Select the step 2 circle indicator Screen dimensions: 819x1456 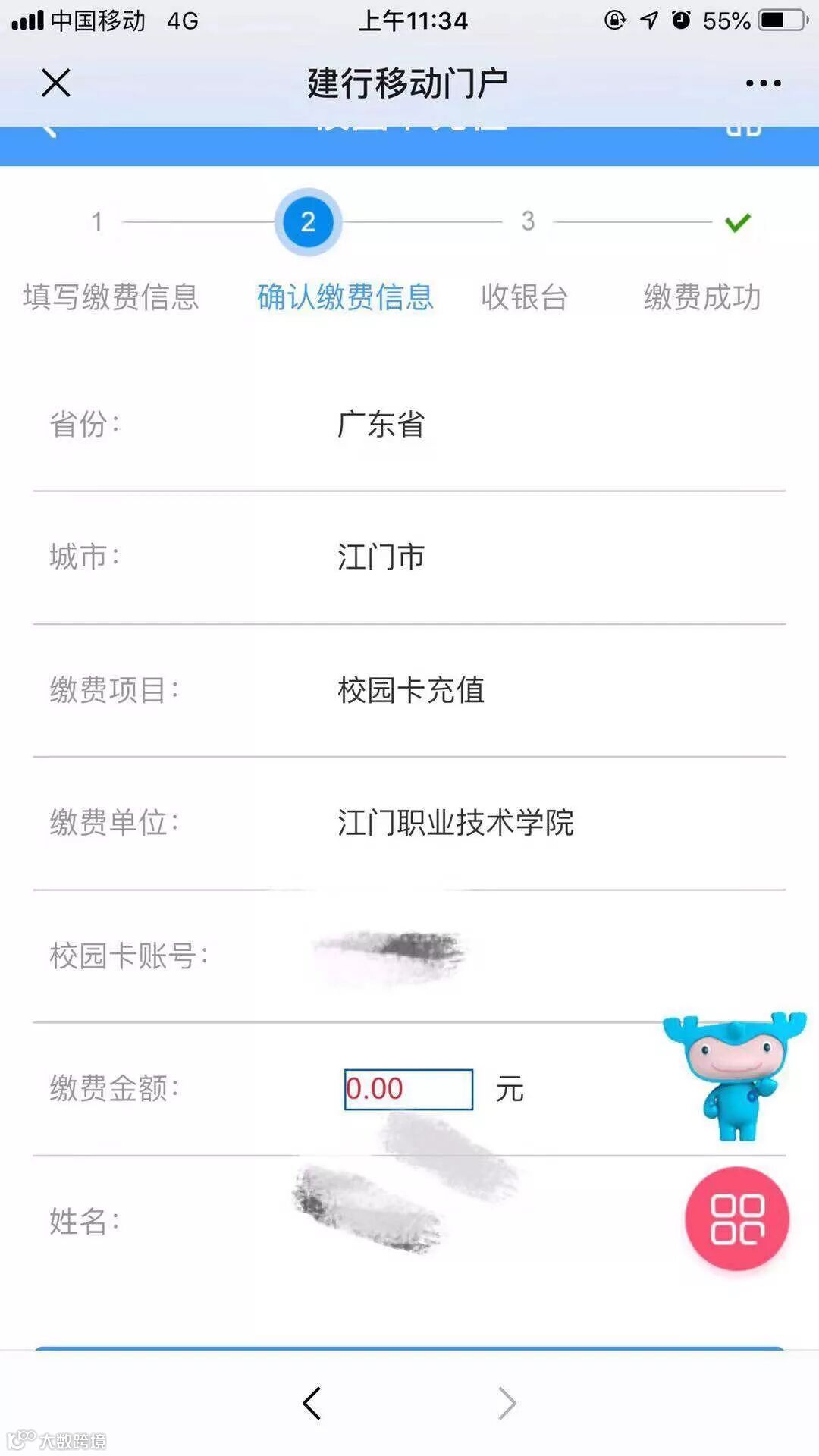click(x=307, y=221)
